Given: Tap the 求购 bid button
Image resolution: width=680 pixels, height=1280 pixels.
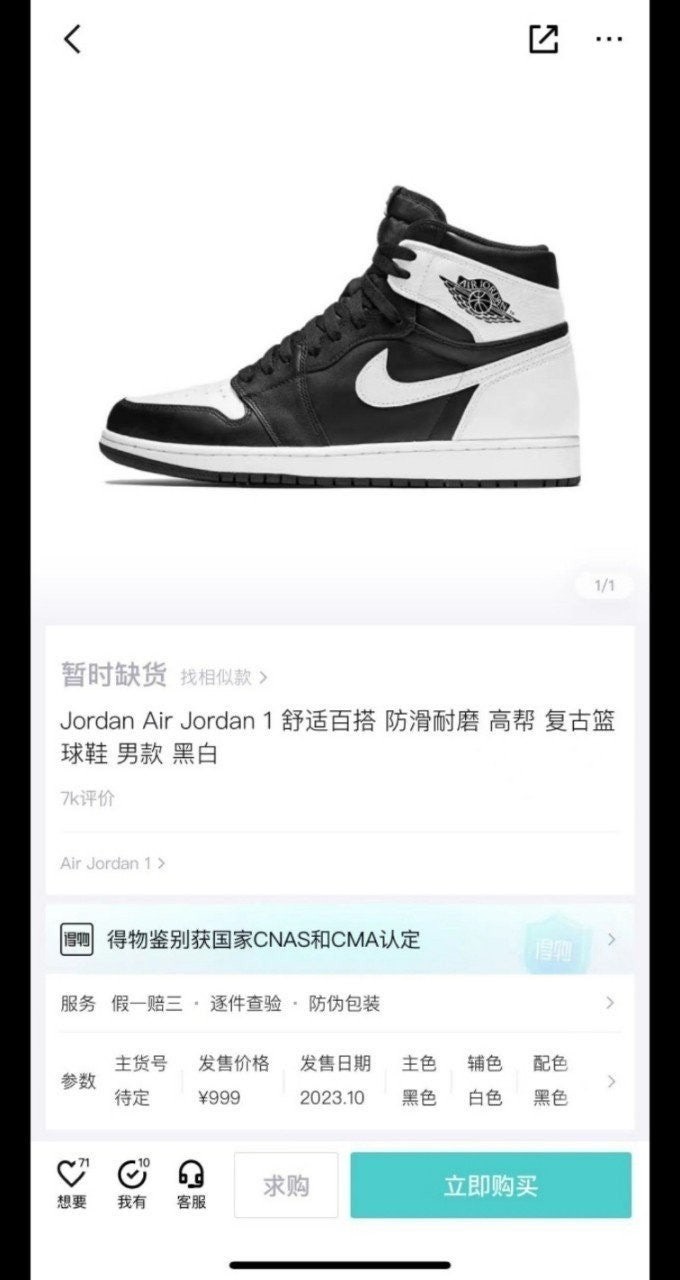Looking at the screenshot, I should click(x=286, y=1186).
